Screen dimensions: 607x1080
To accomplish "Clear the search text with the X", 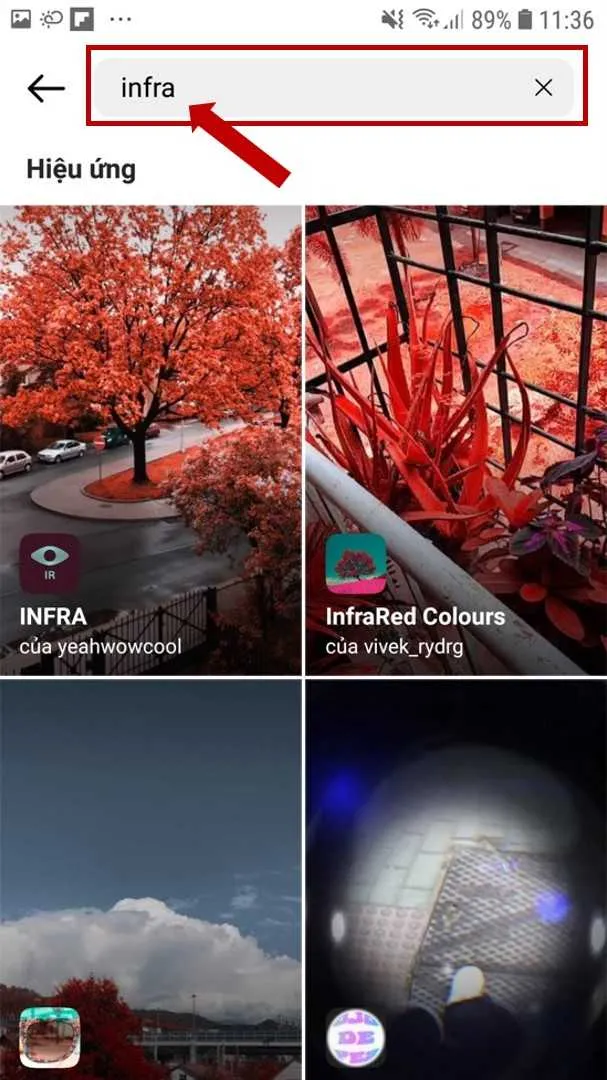I will click(x=544, y=87).
